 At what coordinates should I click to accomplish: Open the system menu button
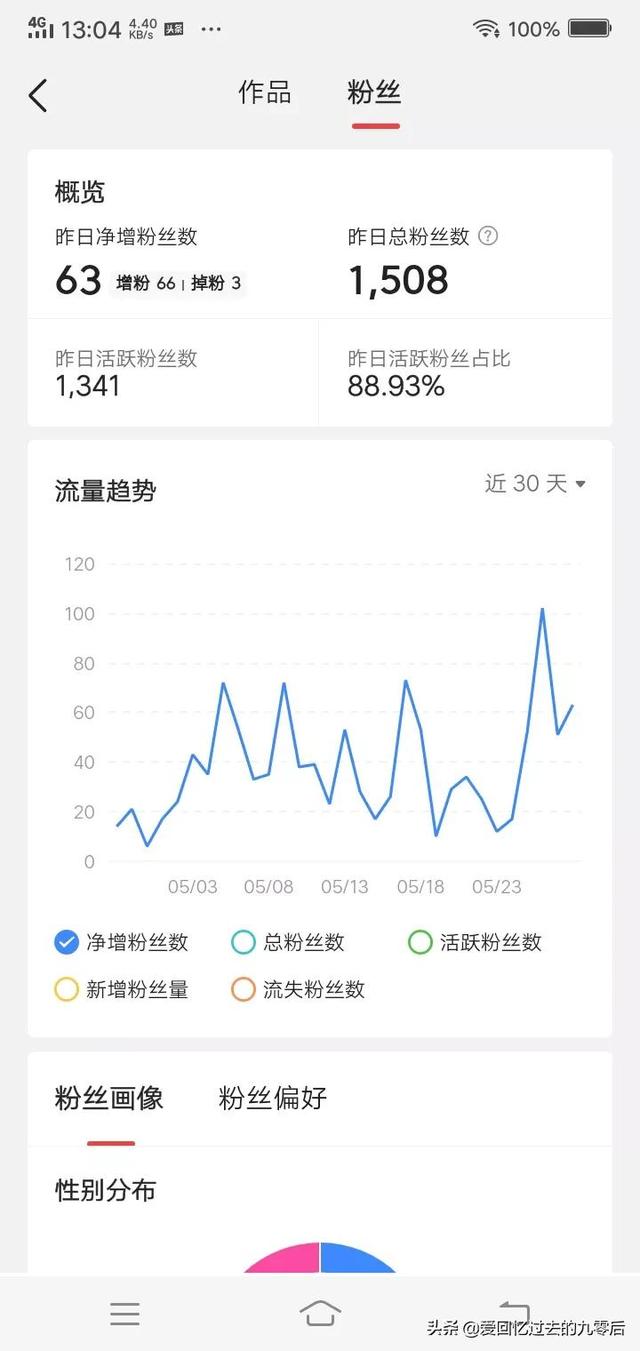125,1313
